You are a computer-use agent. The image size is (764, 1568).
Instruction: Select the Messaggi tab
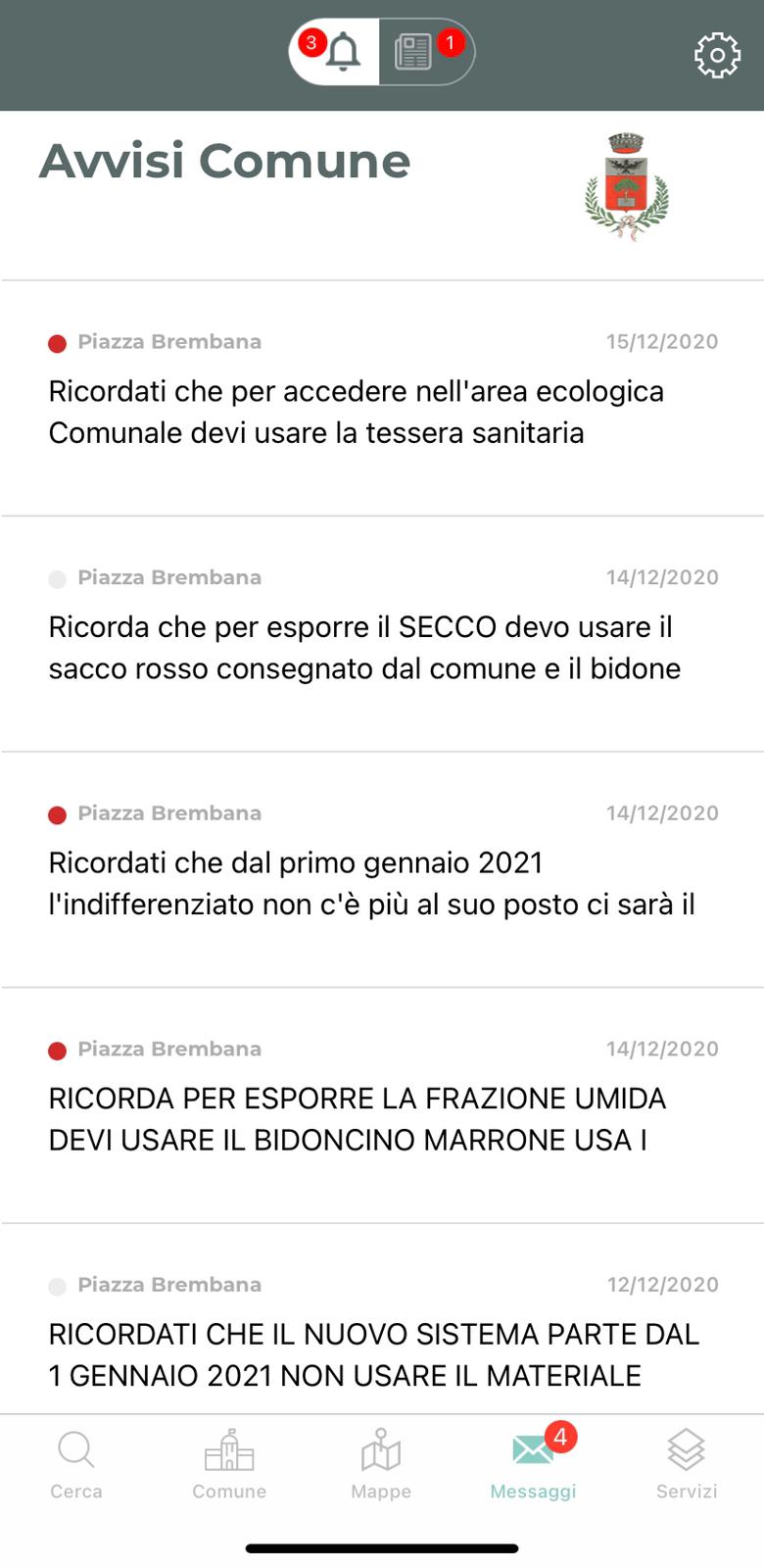tap(534, 1464)
